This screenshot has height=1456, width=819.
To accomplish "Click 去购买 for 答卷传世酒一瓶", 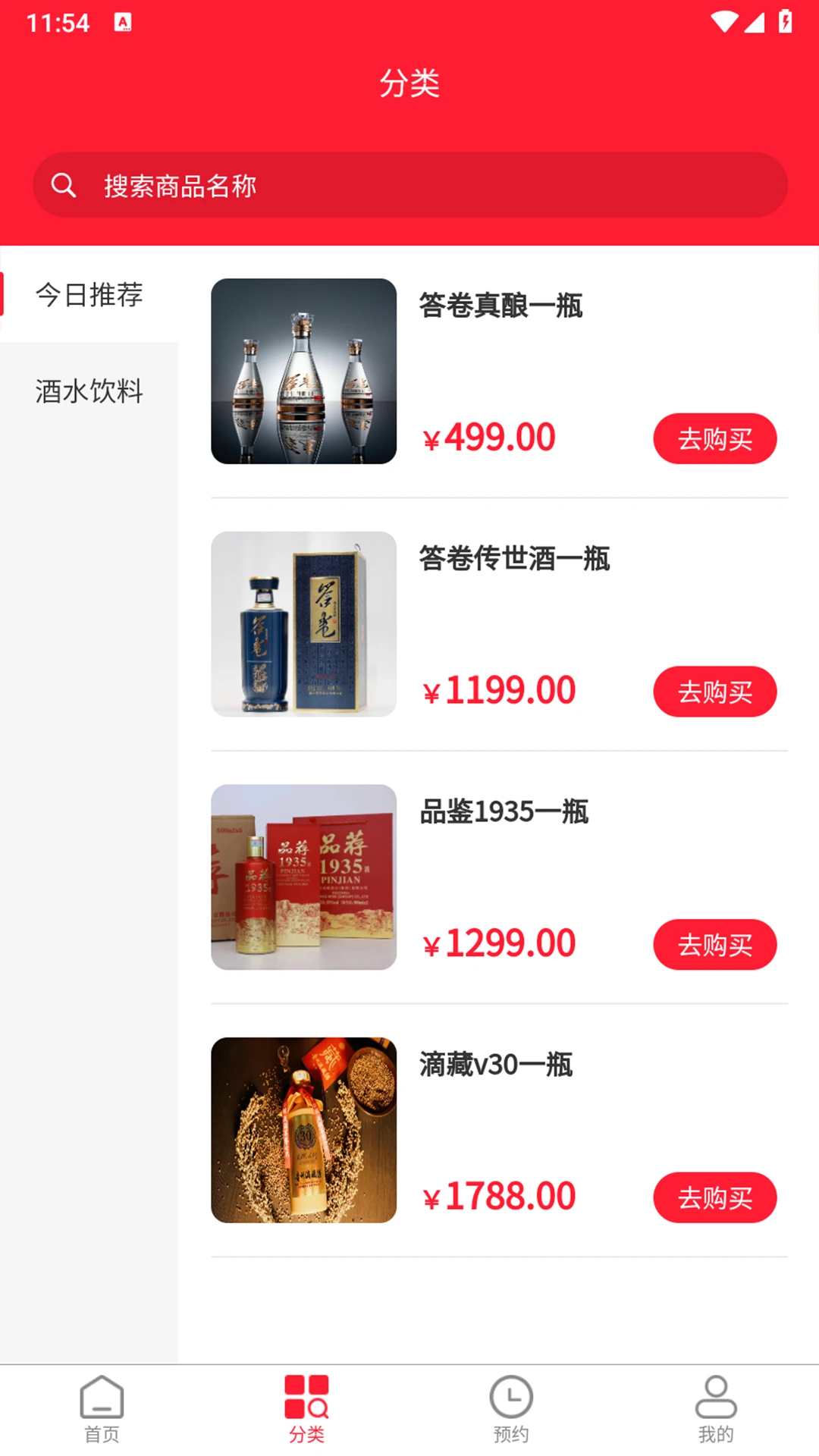I will click(x=714, y=691).
